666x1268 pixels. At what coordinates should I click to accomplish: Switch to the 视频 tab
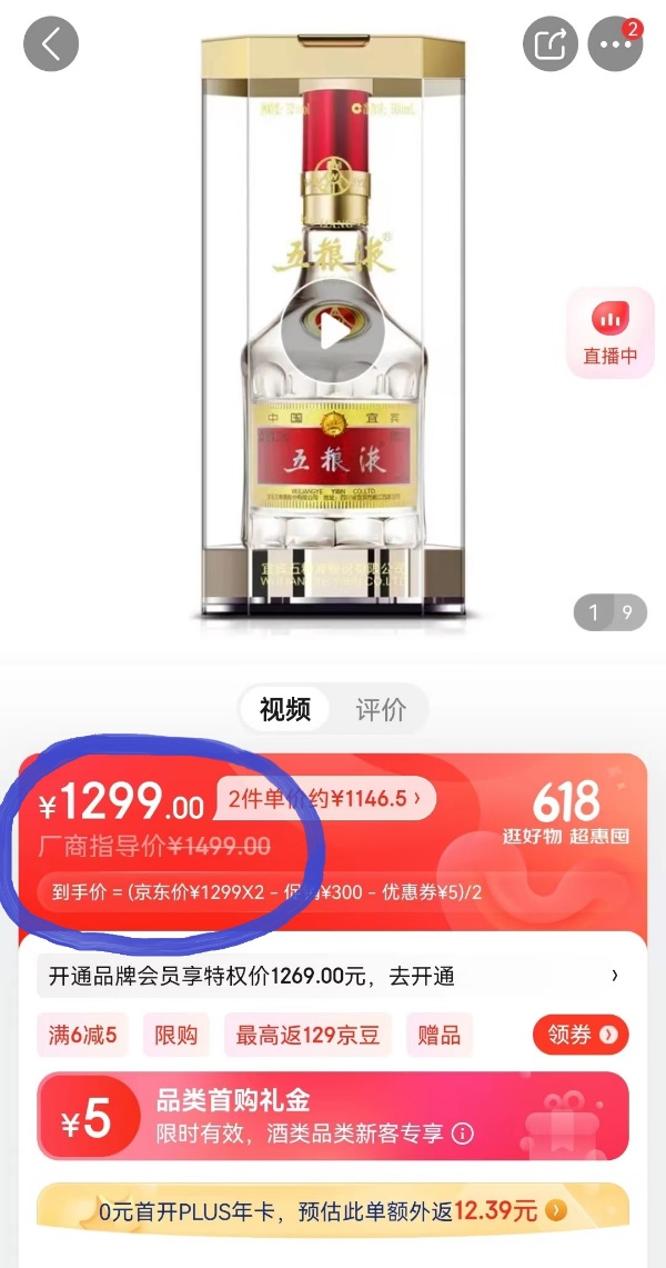point(285,710)
